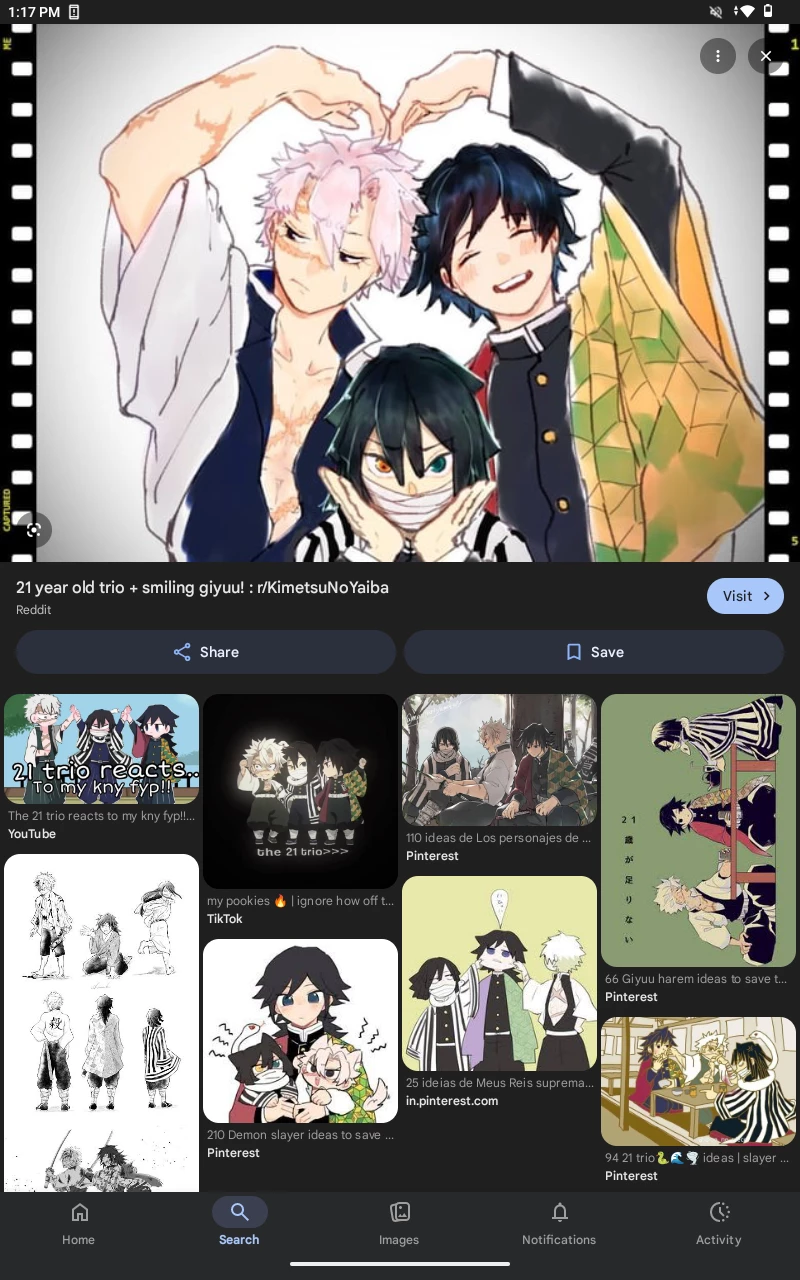
Task: Open 25 ideias de Meus Reis result
Action: click(x=499, y=973)
